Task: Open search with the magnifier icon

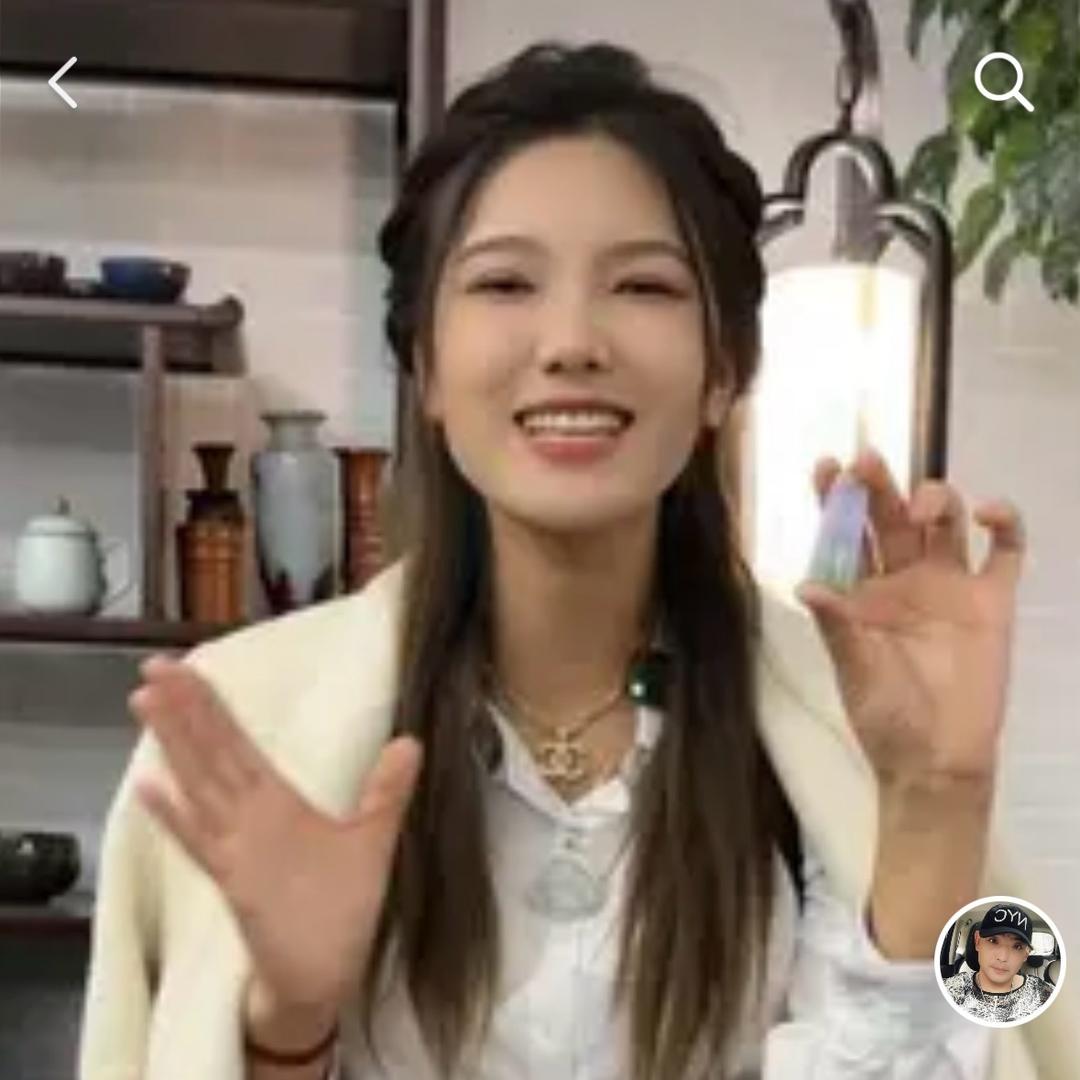Action: 1003,82
